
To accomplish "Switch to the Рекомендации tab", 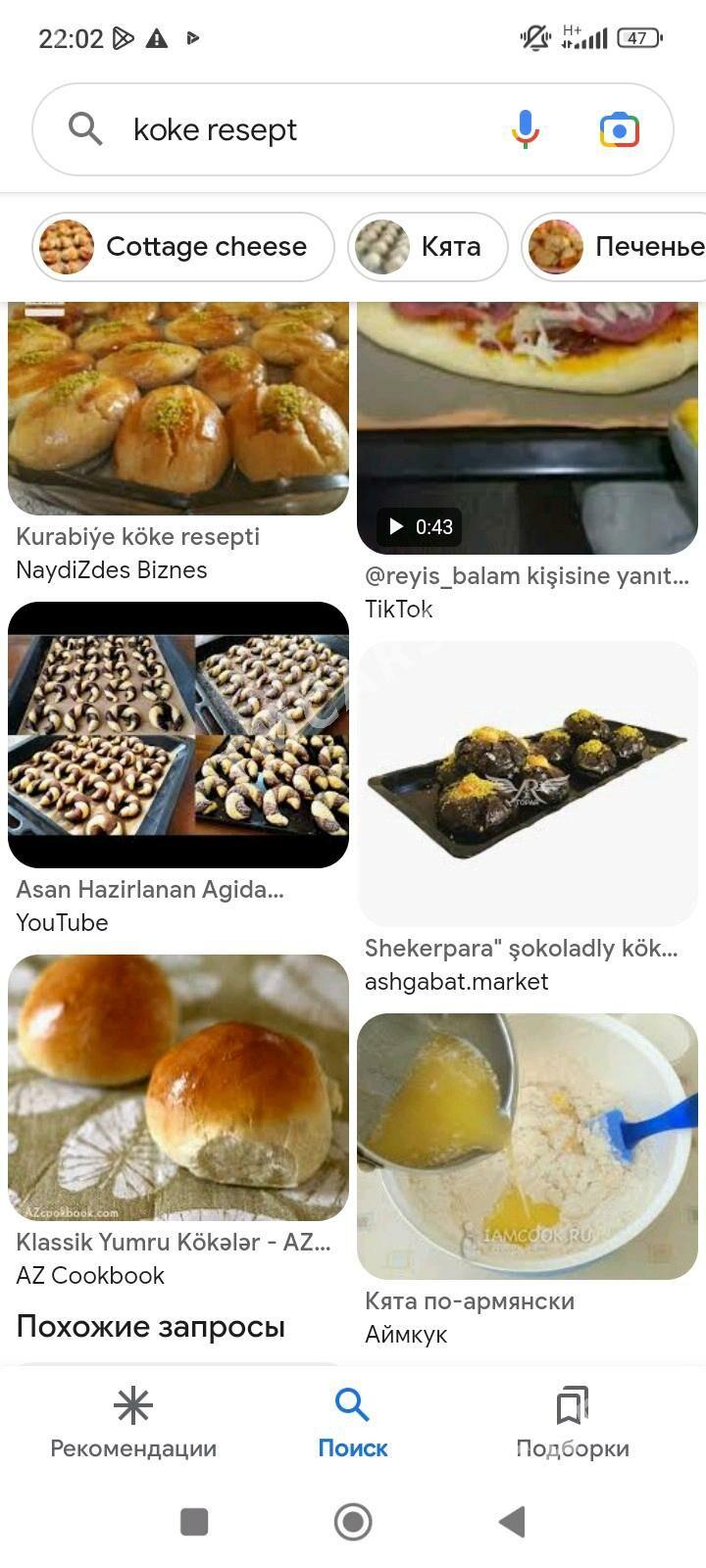I will (133, 1423).
